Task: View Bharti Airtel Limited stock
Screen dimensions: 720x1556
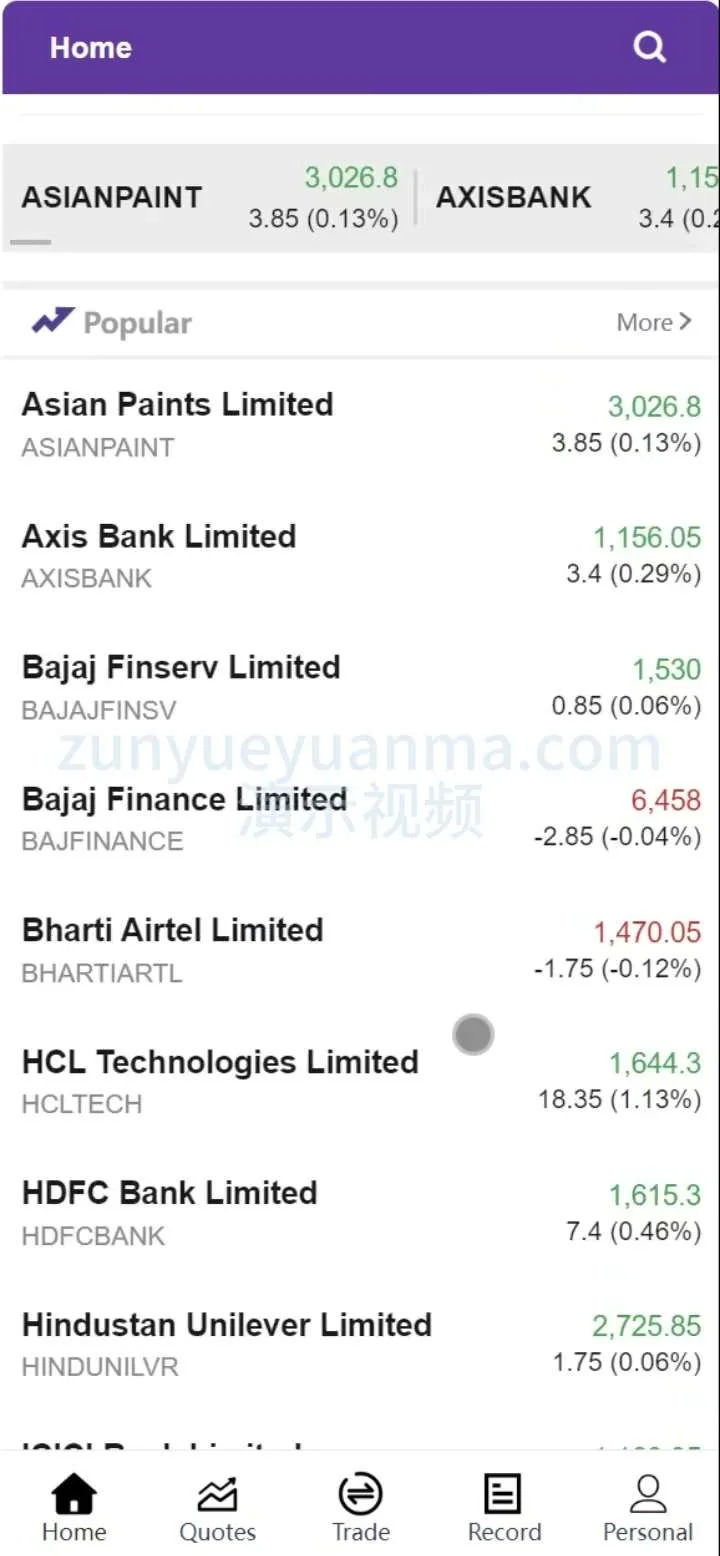Action: [x=360, y=949]
